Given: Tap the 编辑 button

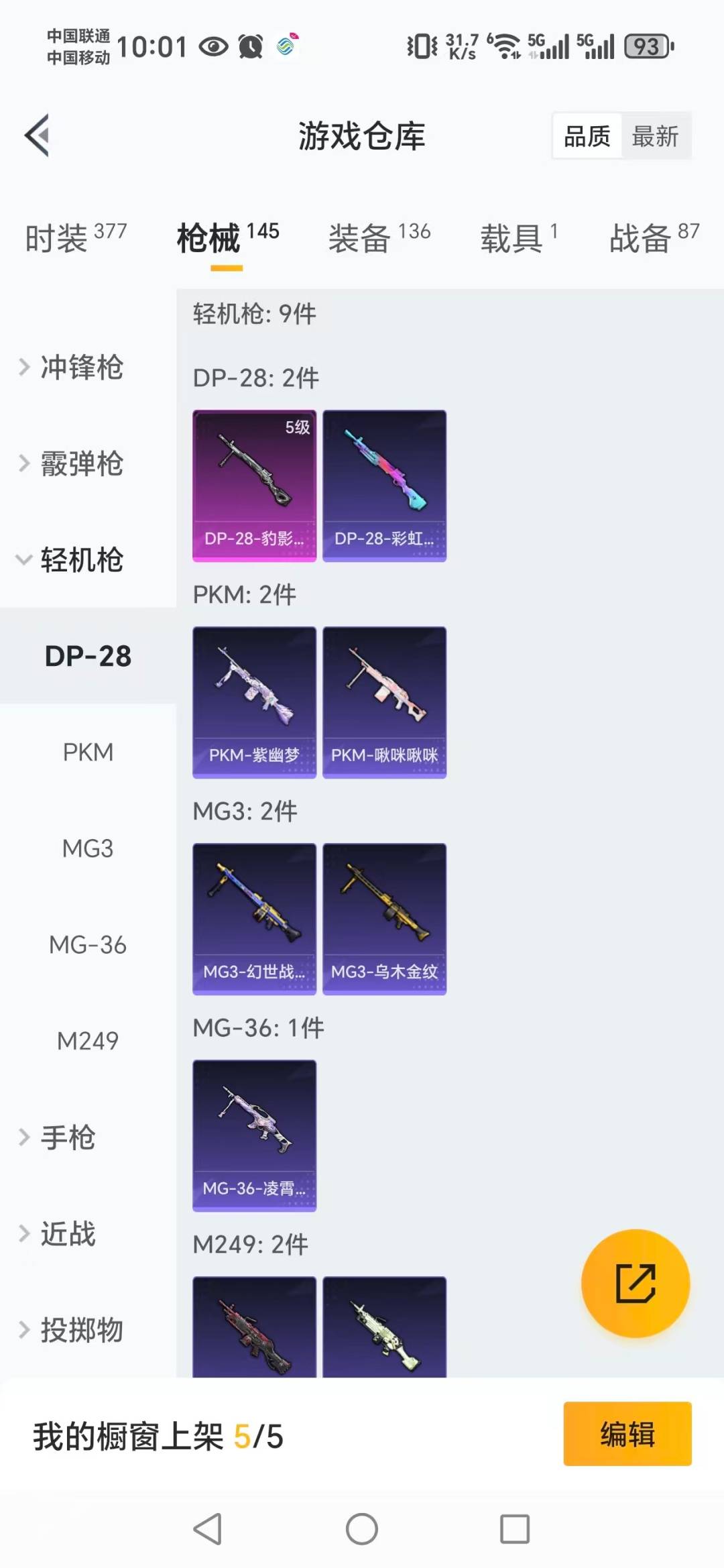Looking at the screenshot, I should 627,1434.
